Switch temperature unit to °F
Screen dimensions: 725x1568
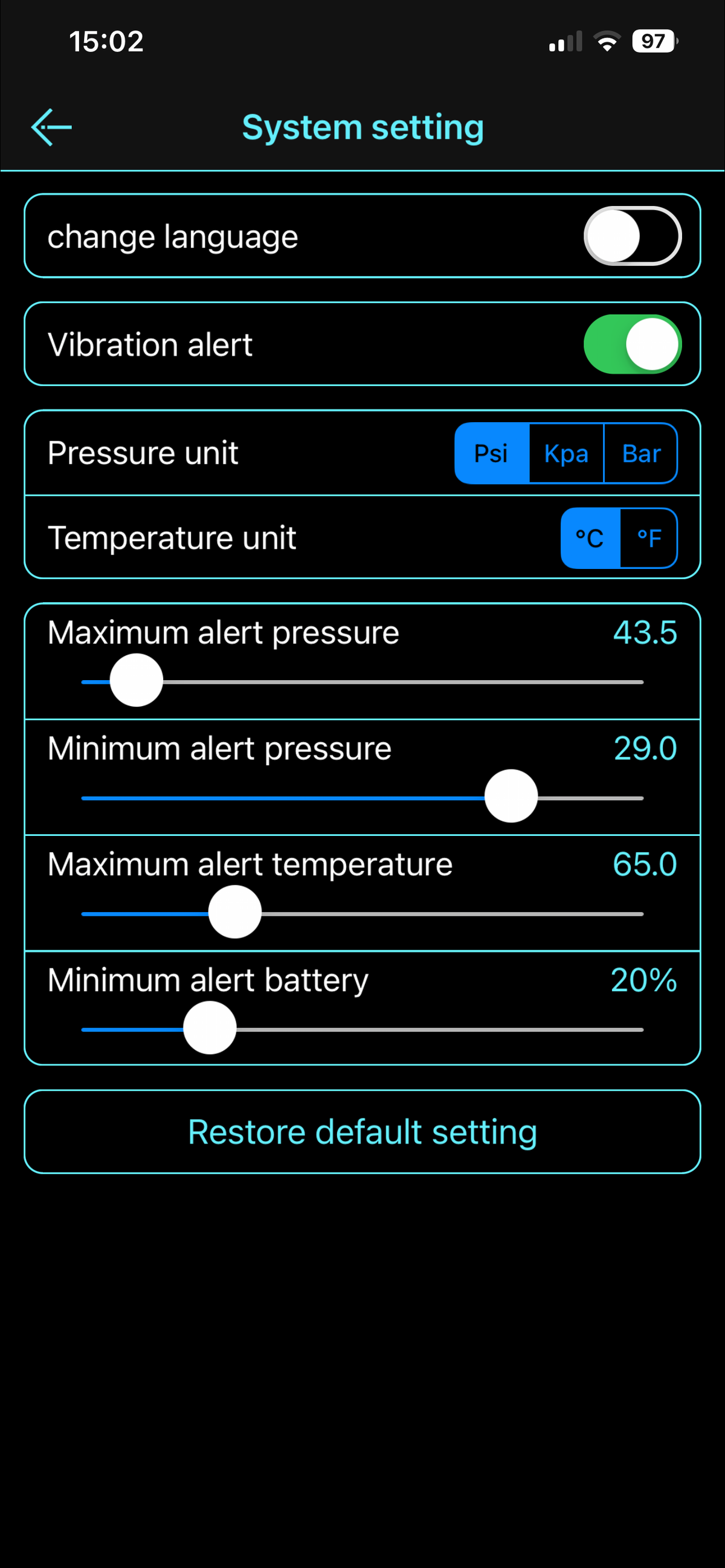coord(649,538)
